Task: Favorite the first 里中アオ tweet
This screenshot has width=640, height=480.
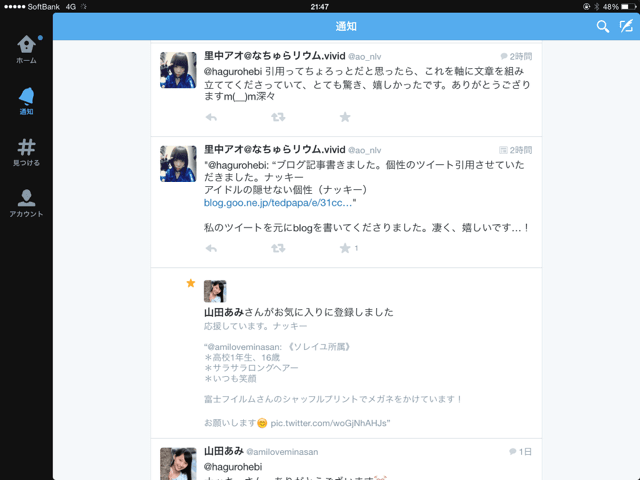Action: pyautogui.click(x=345, y=117)
